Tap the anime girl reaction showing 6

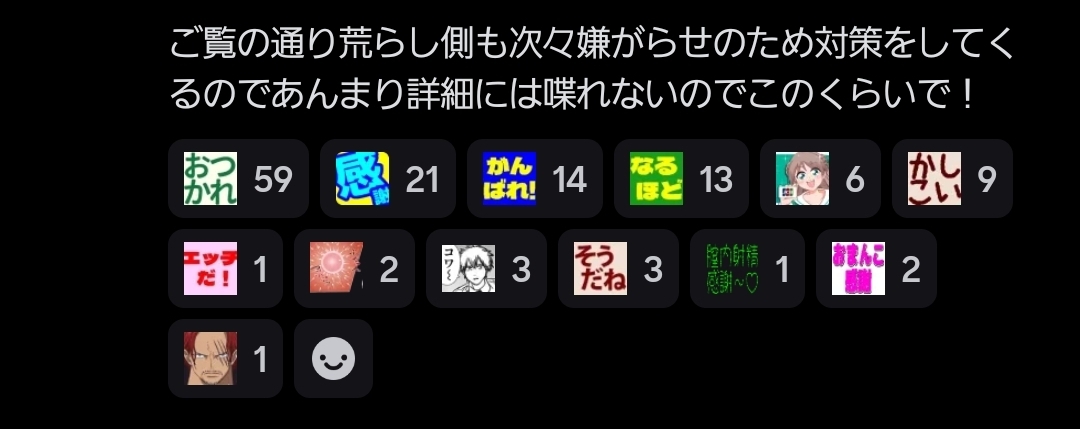pos(820,179)
